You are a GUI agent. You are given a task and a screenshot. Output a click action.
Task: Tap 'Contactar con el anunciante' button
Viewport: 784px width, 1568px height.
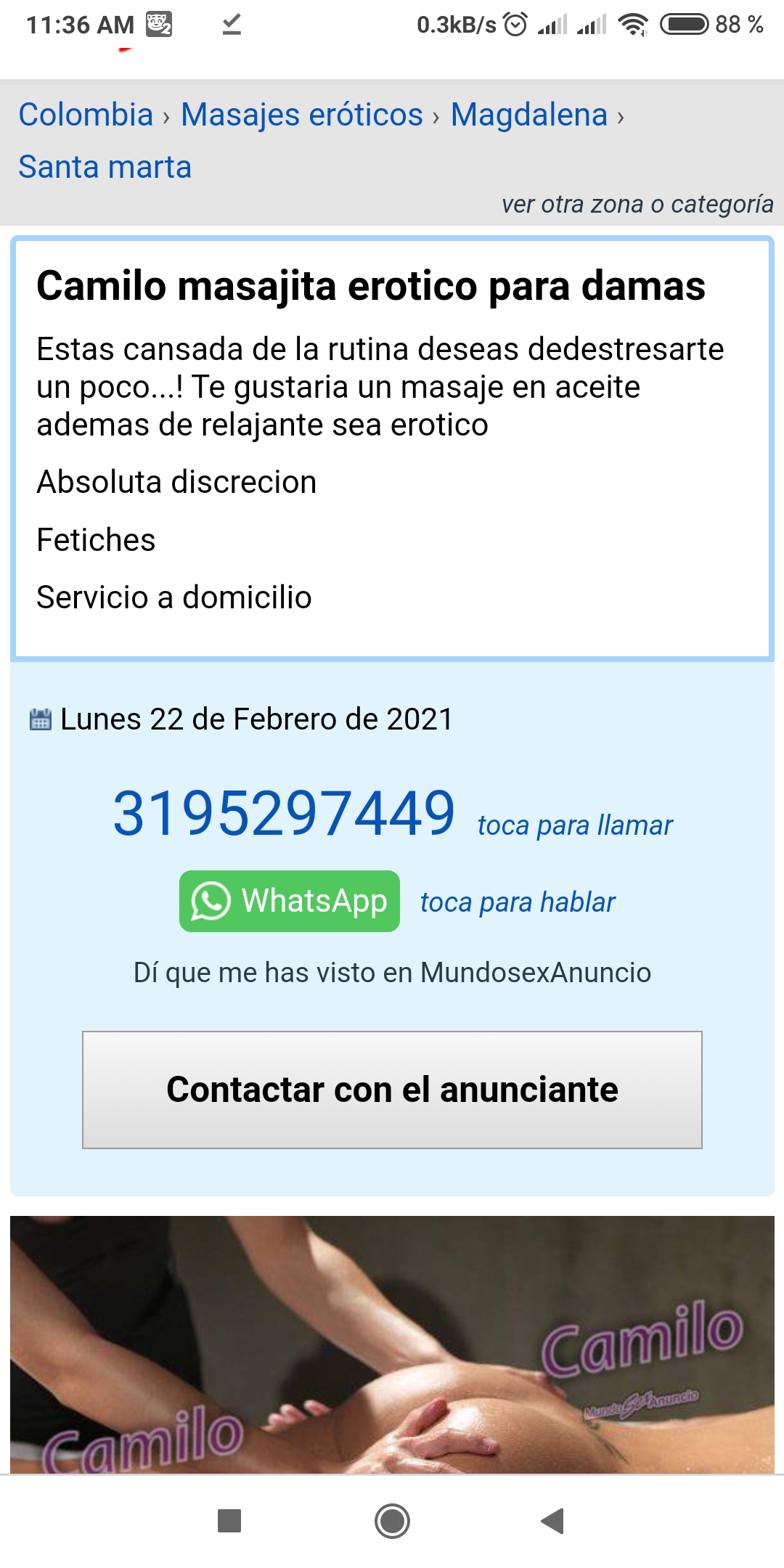tap(392, 1090)
